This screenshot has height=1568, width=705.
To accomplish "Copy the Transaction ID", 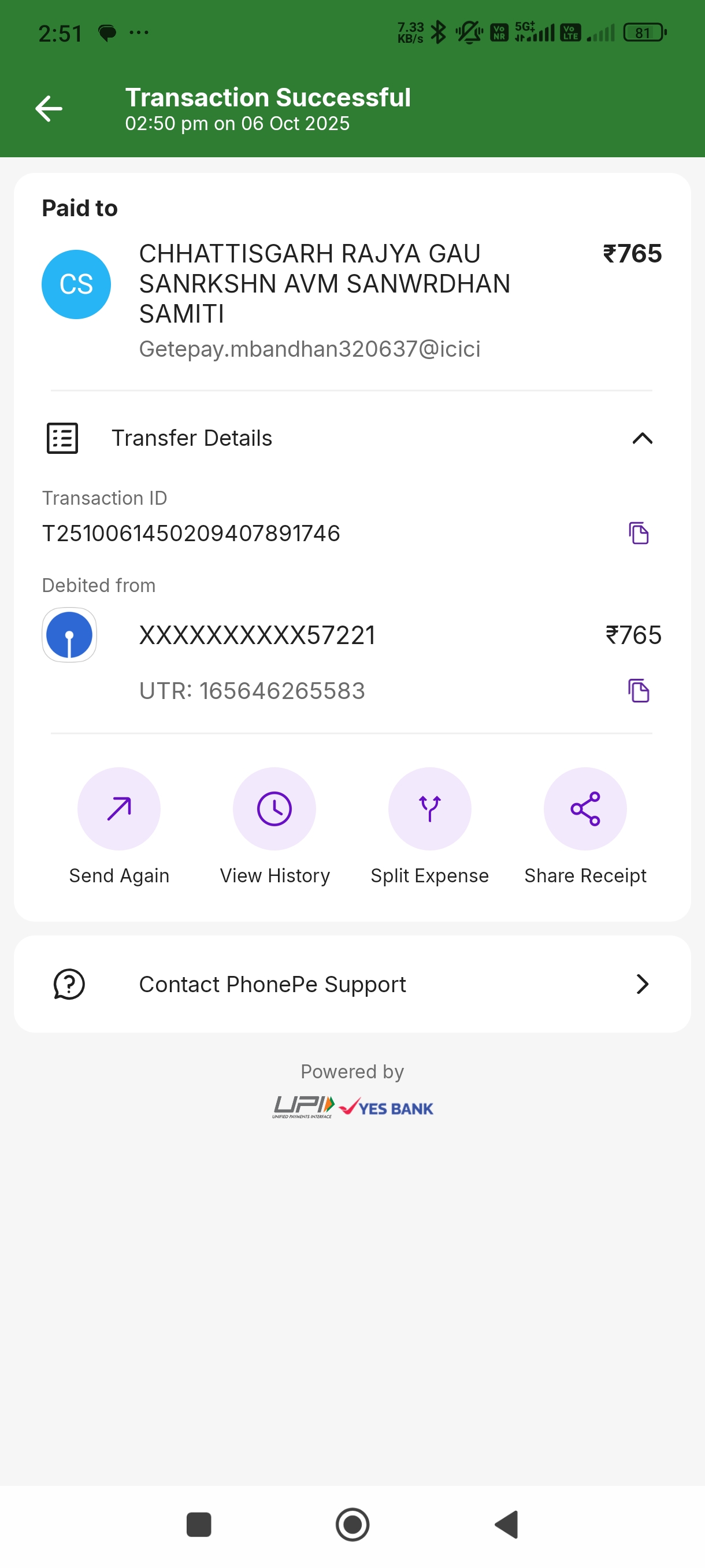I will click(x=638, y=533).
